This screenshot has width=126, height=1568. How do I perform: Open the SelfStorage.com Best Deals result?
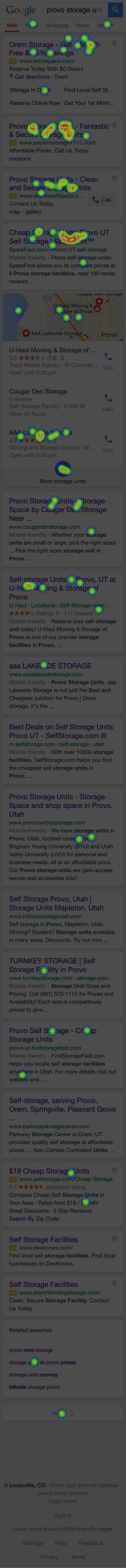(x=61, y=731)
